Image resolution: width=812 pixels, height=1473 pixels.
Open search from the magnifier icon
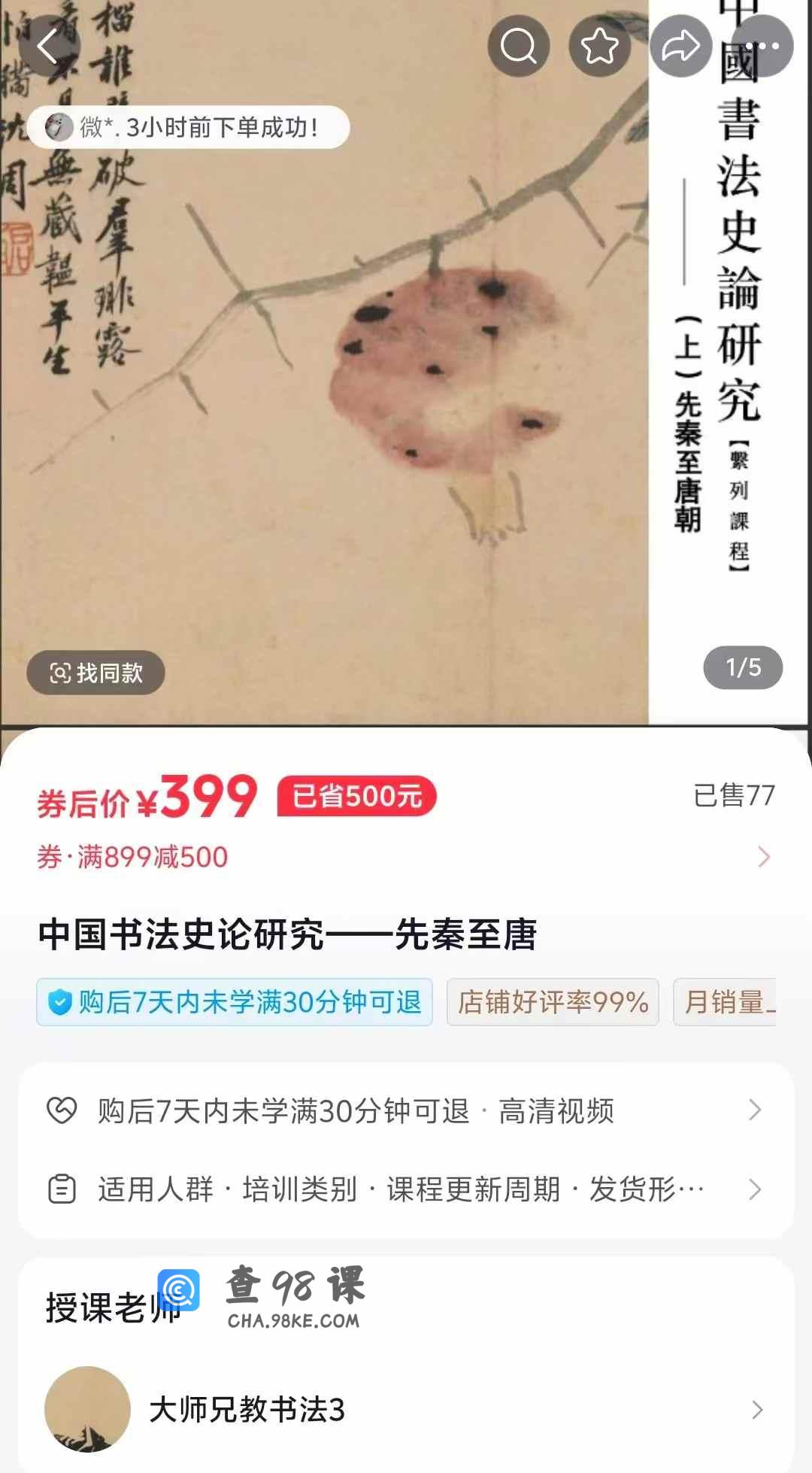pyautogui.click(x=518, y=46)
